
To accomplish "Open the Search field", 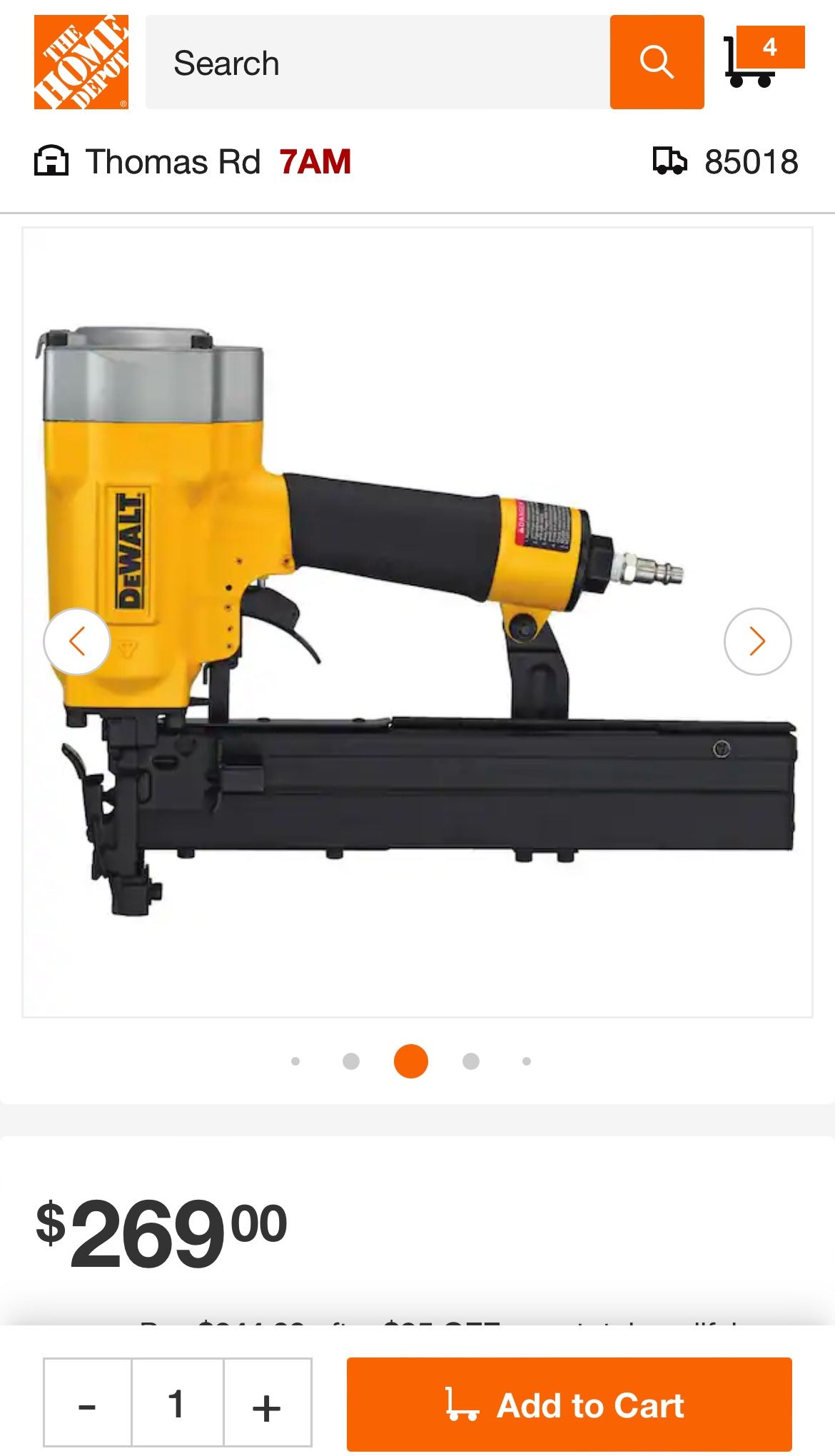I will (378, 62).
